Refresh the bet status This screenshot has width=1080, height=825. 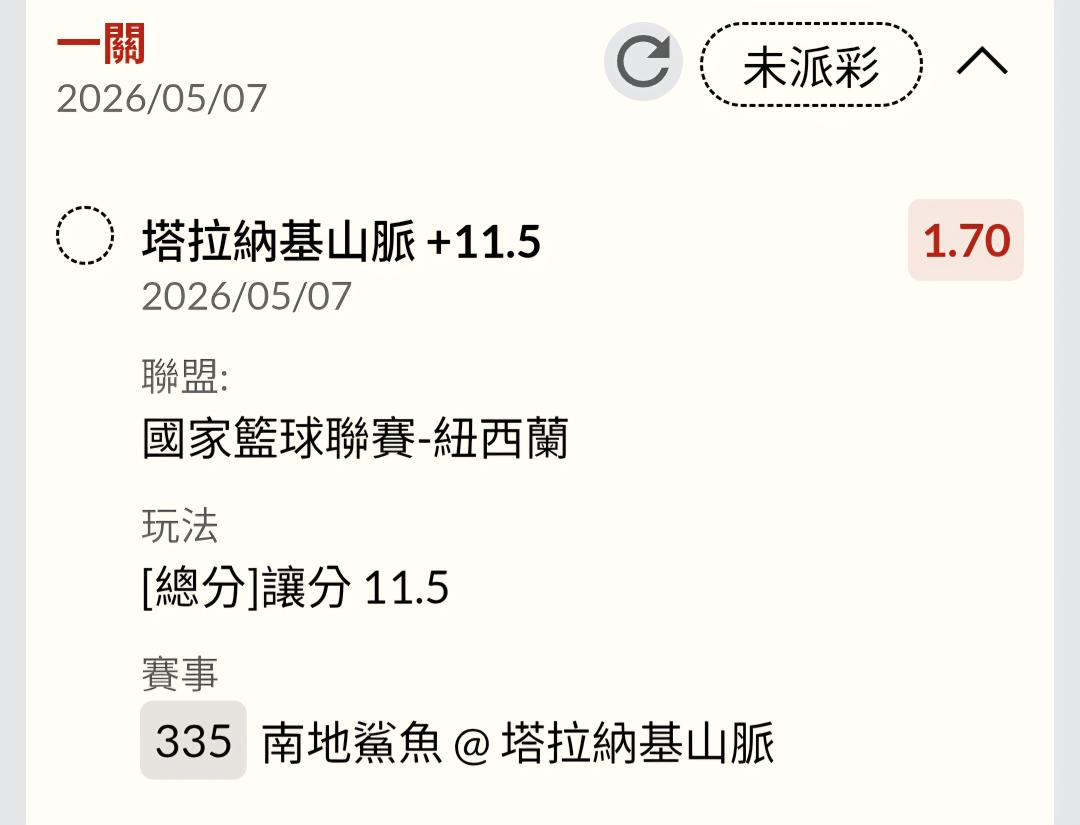pyautogui.click(x=643, y=62)
